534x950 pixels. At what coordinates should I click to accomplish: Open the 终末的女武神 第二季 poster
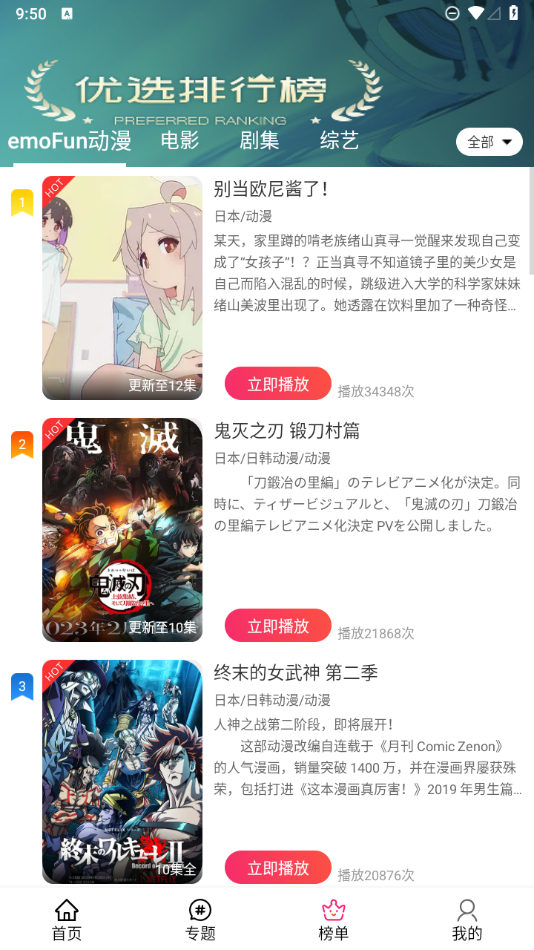(x=122, y=771)
